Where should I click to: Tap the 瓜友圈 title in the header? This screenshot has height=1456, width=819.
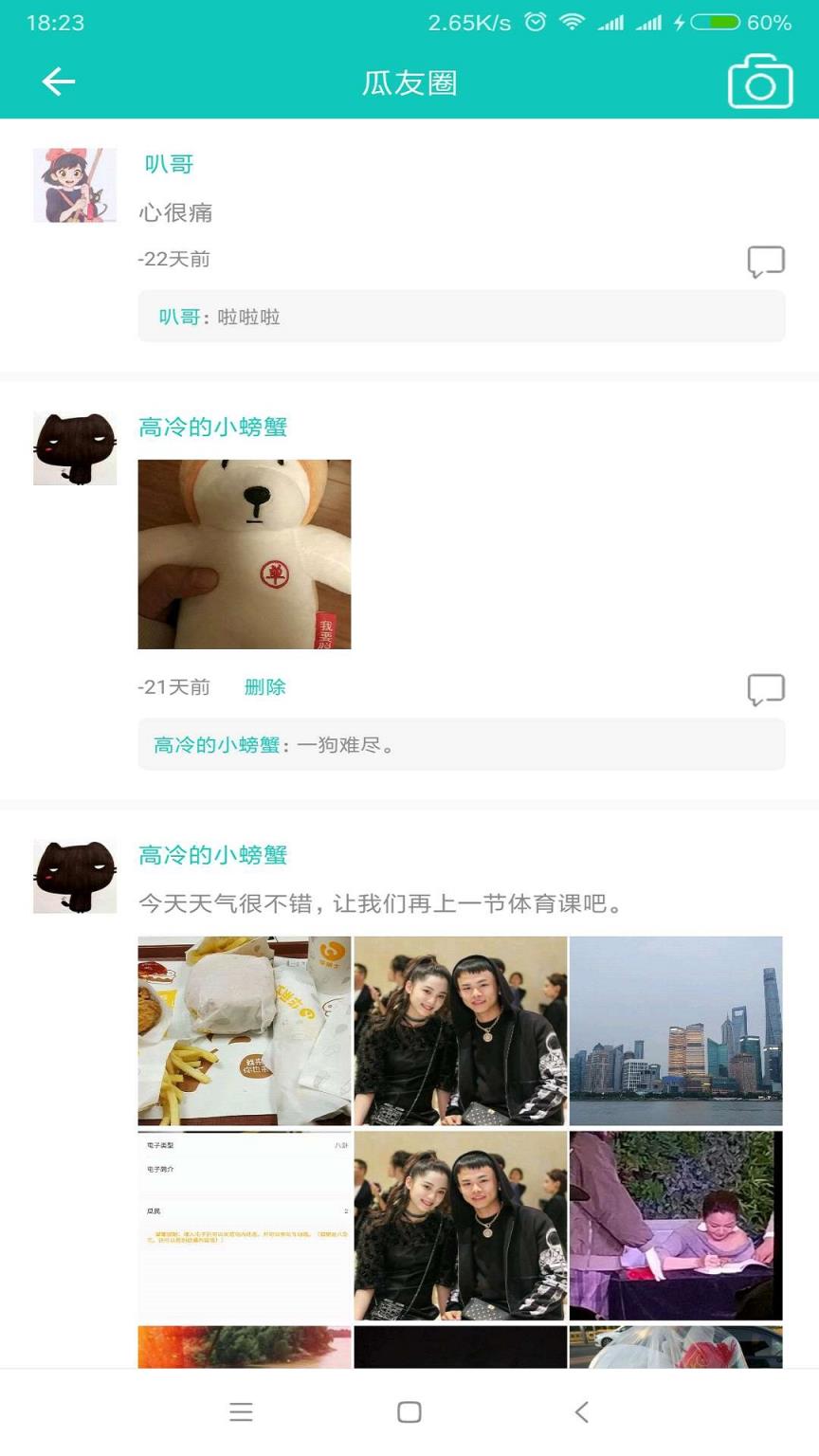(x=409, y=83)
